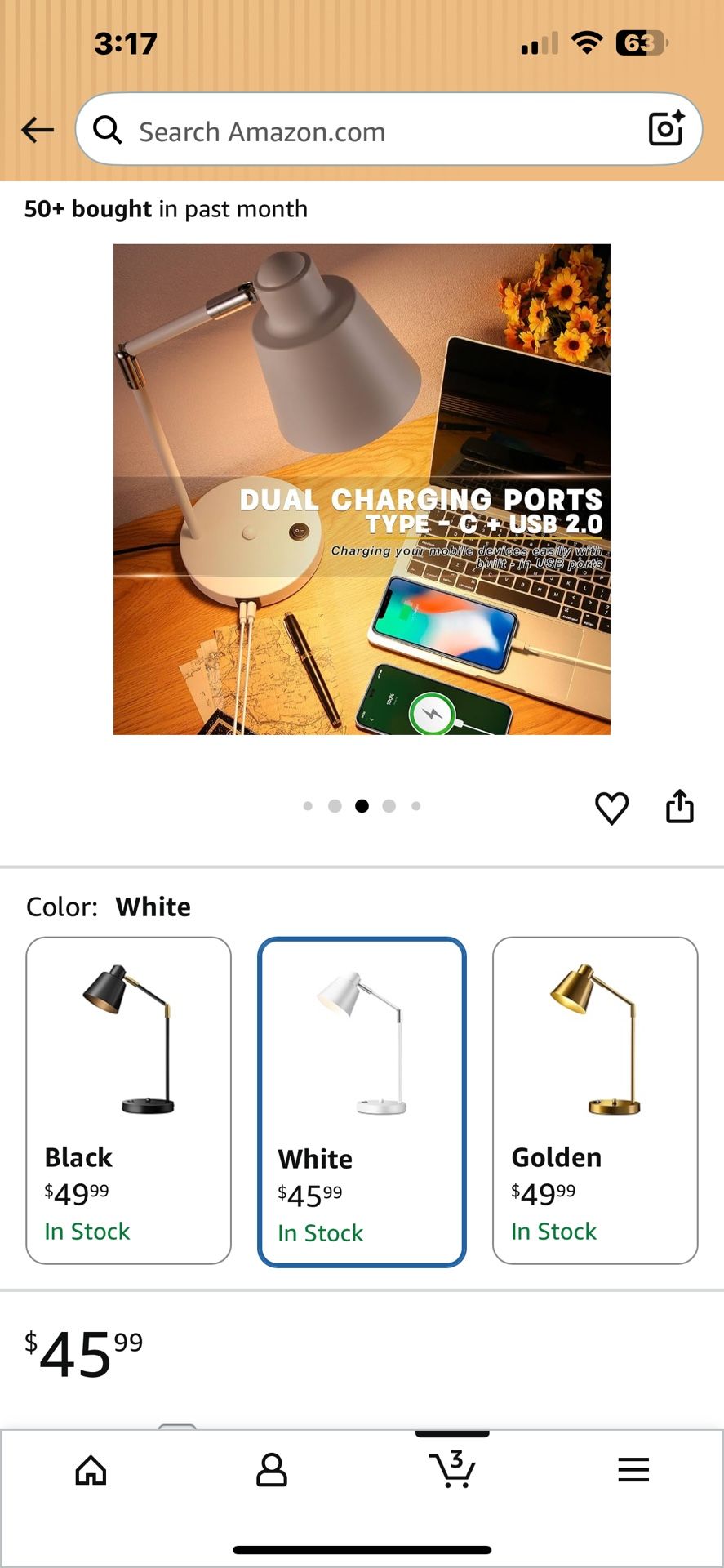Go back using the arrow icon
The width and height of the screenshot is (724, 1568).
point(38,130)
